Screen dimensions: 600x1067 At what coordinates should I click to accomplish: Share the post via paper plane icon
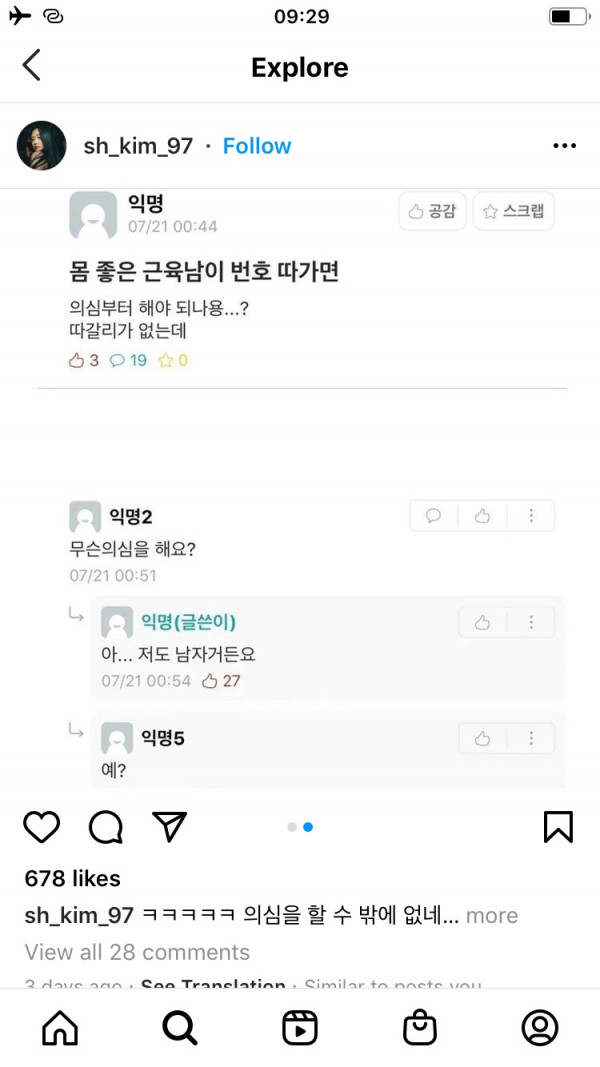coord(170,826)
